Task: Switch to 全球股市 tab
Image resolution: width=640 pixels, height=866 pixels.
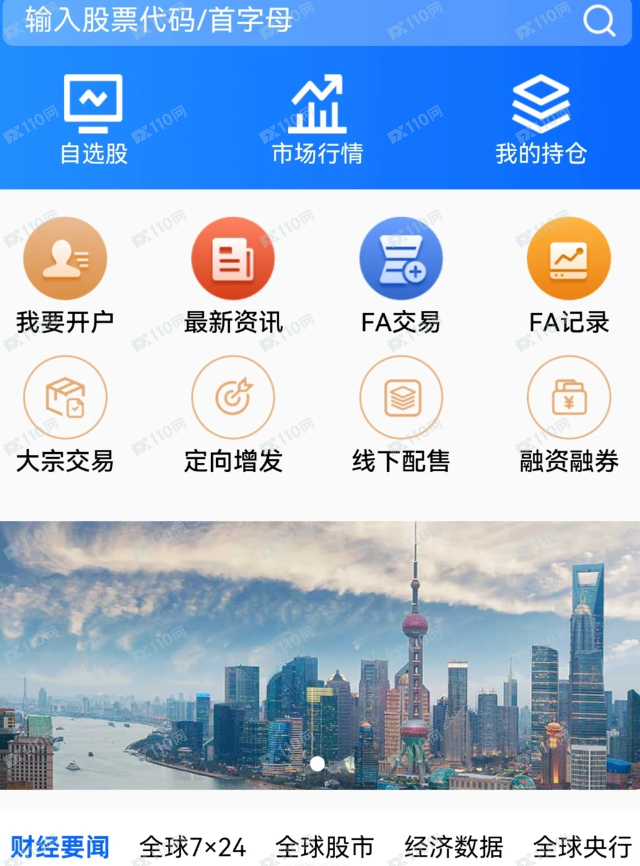Action: (324, 848)
